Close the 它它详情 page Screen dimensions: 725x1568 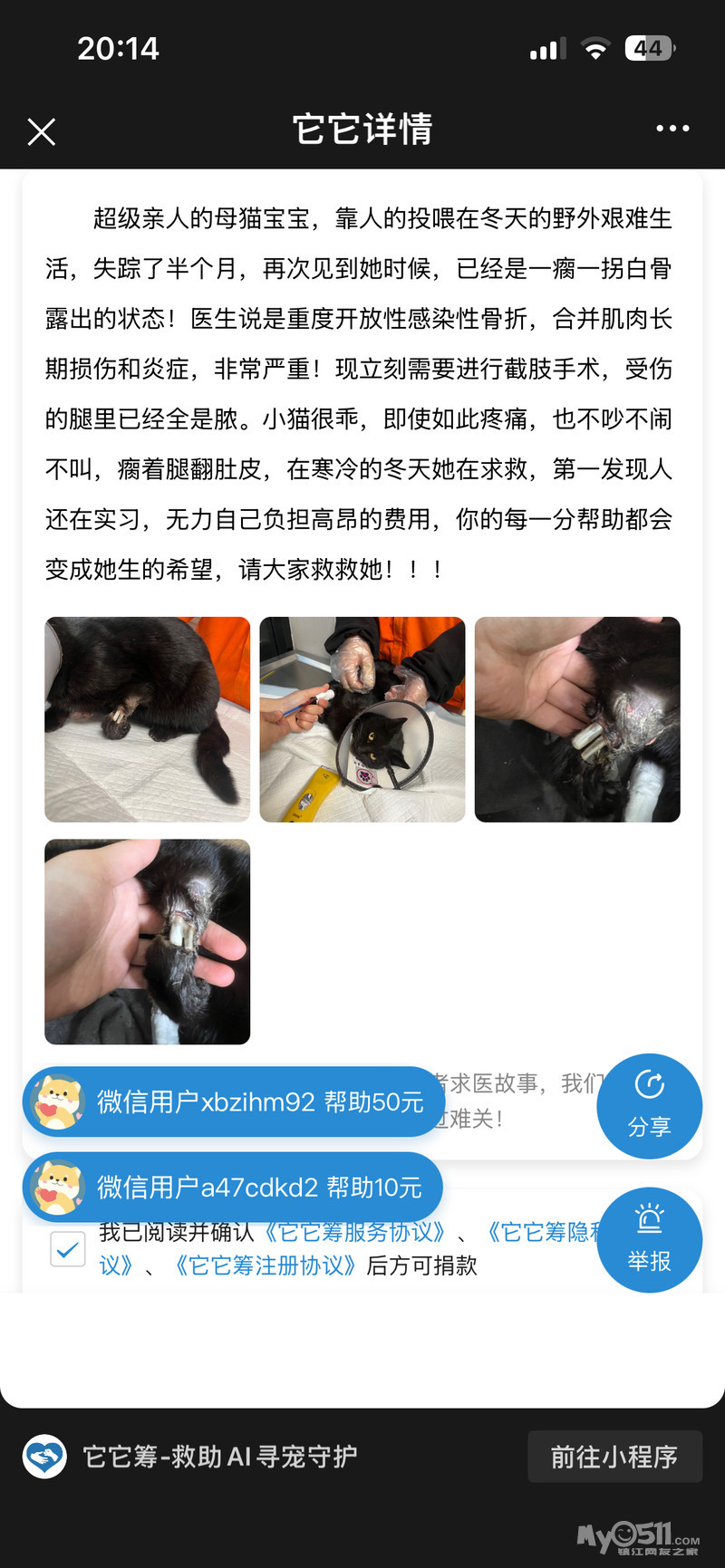[42, 131]
